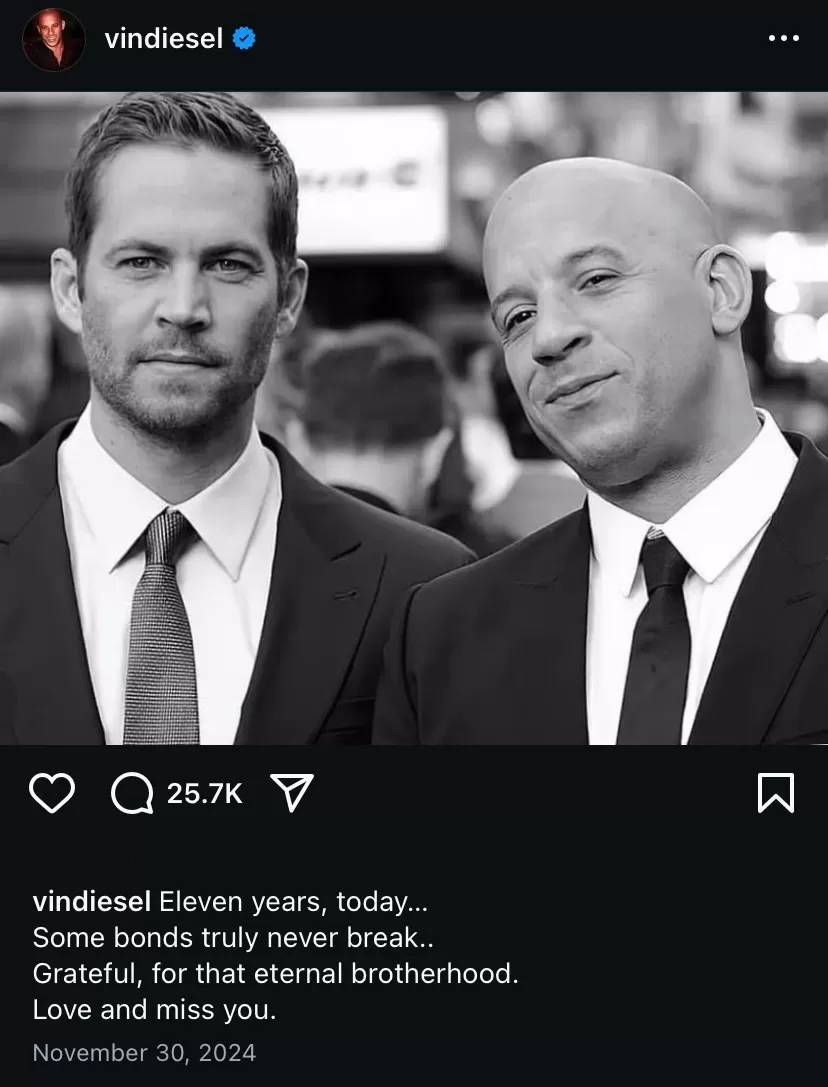The height and width of the screenshot is (1087, 828).
Task: Bookmark this post to saved
Action: pos(776,793)
